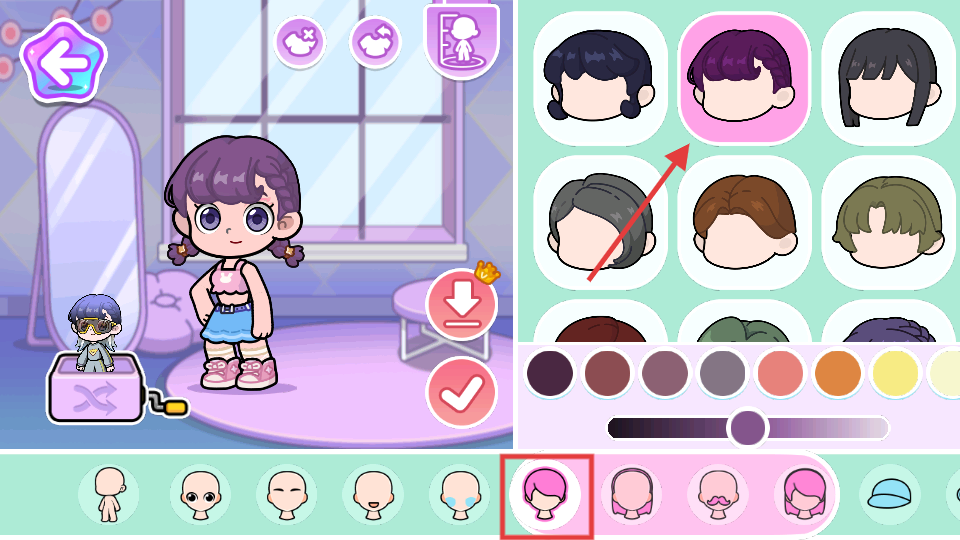Confirm the character with the check mark
The image size is (960, 540).
click(461, 392)
